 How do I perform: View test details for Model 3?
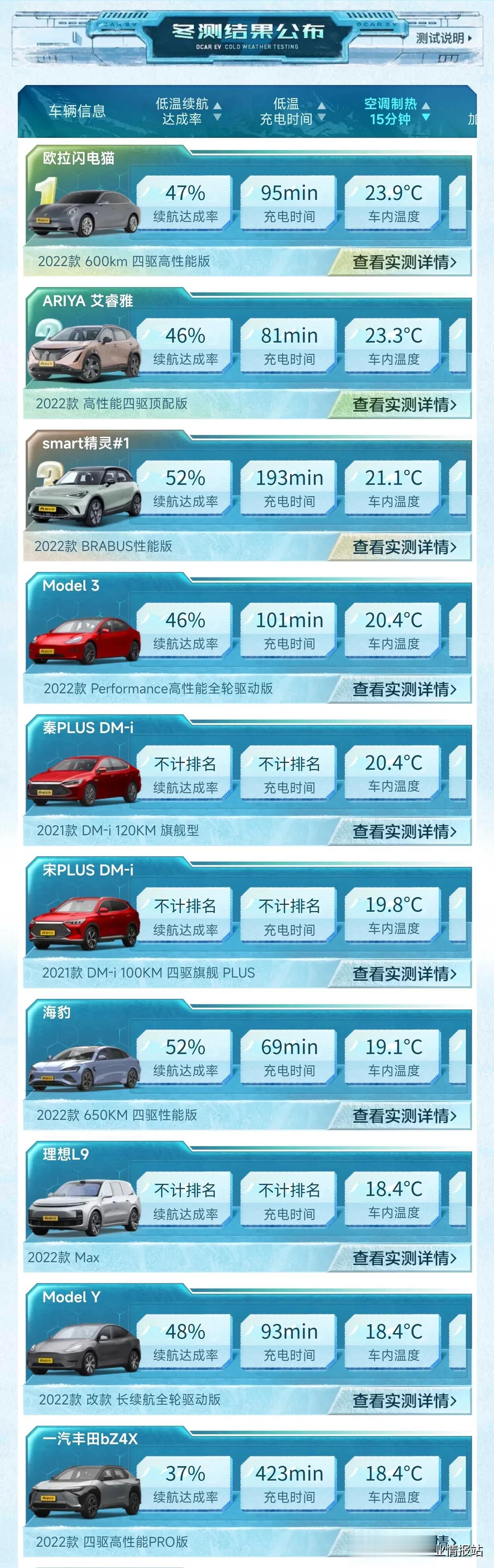click(404, 689)
